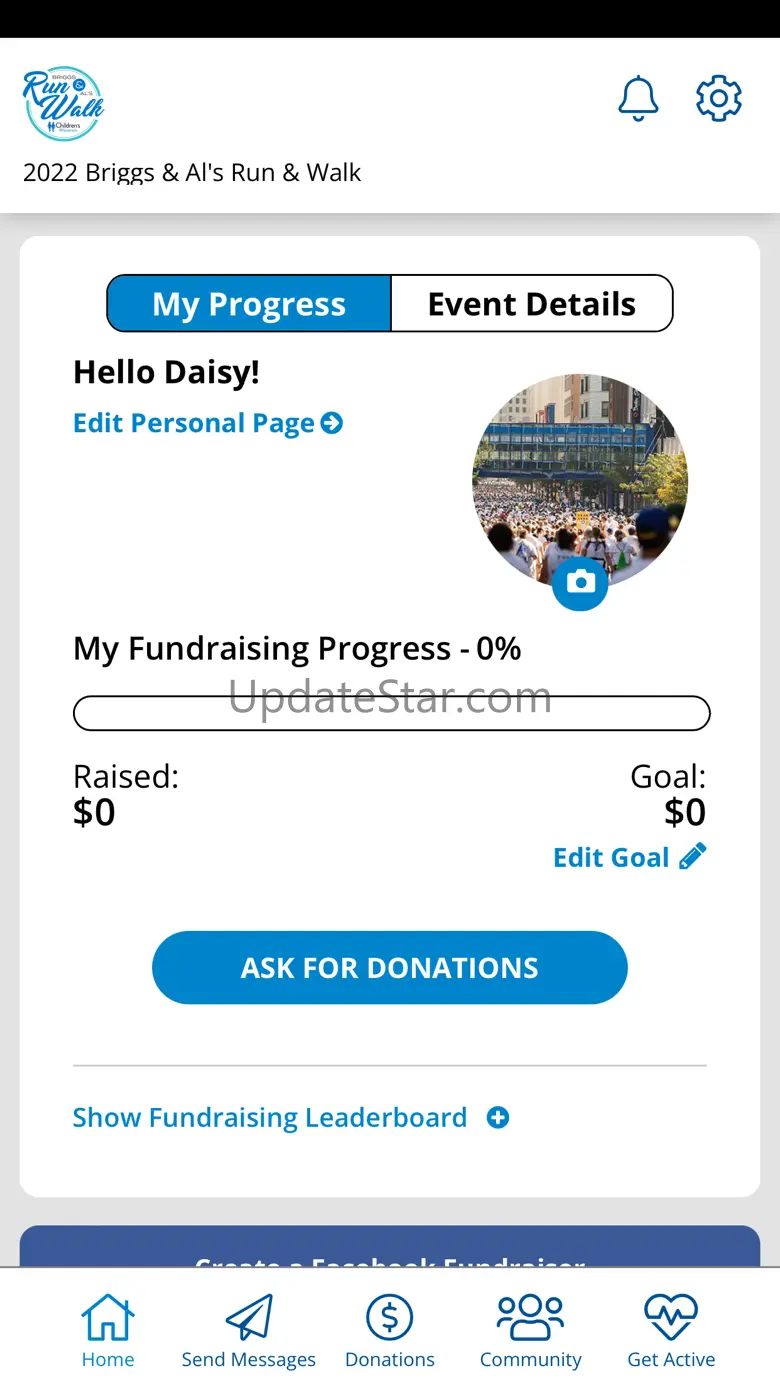Switch to the Event Details tab

click(x=531, y=304)
